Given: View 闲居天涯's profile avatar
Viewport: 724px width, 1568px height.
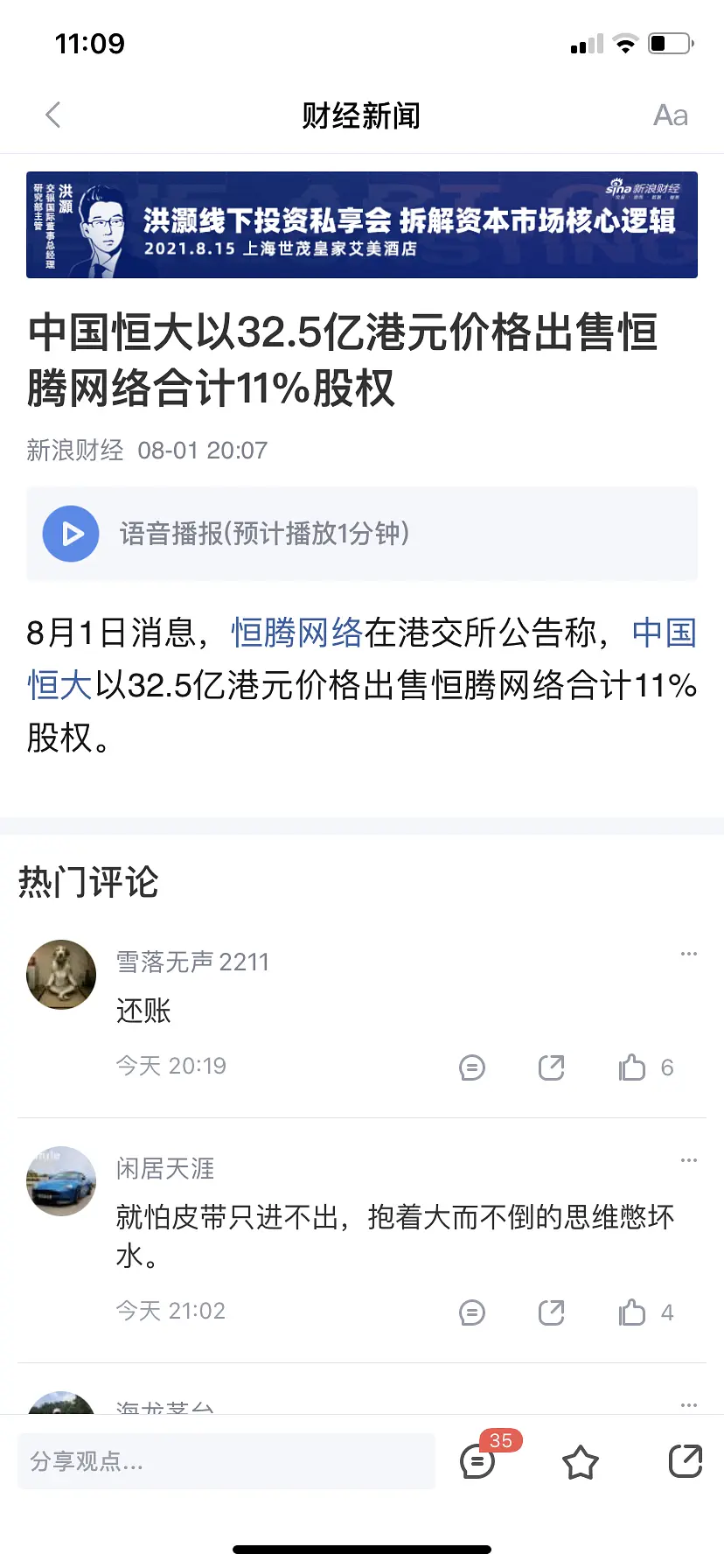Looking at the screenshot, I should (61, 1181).
